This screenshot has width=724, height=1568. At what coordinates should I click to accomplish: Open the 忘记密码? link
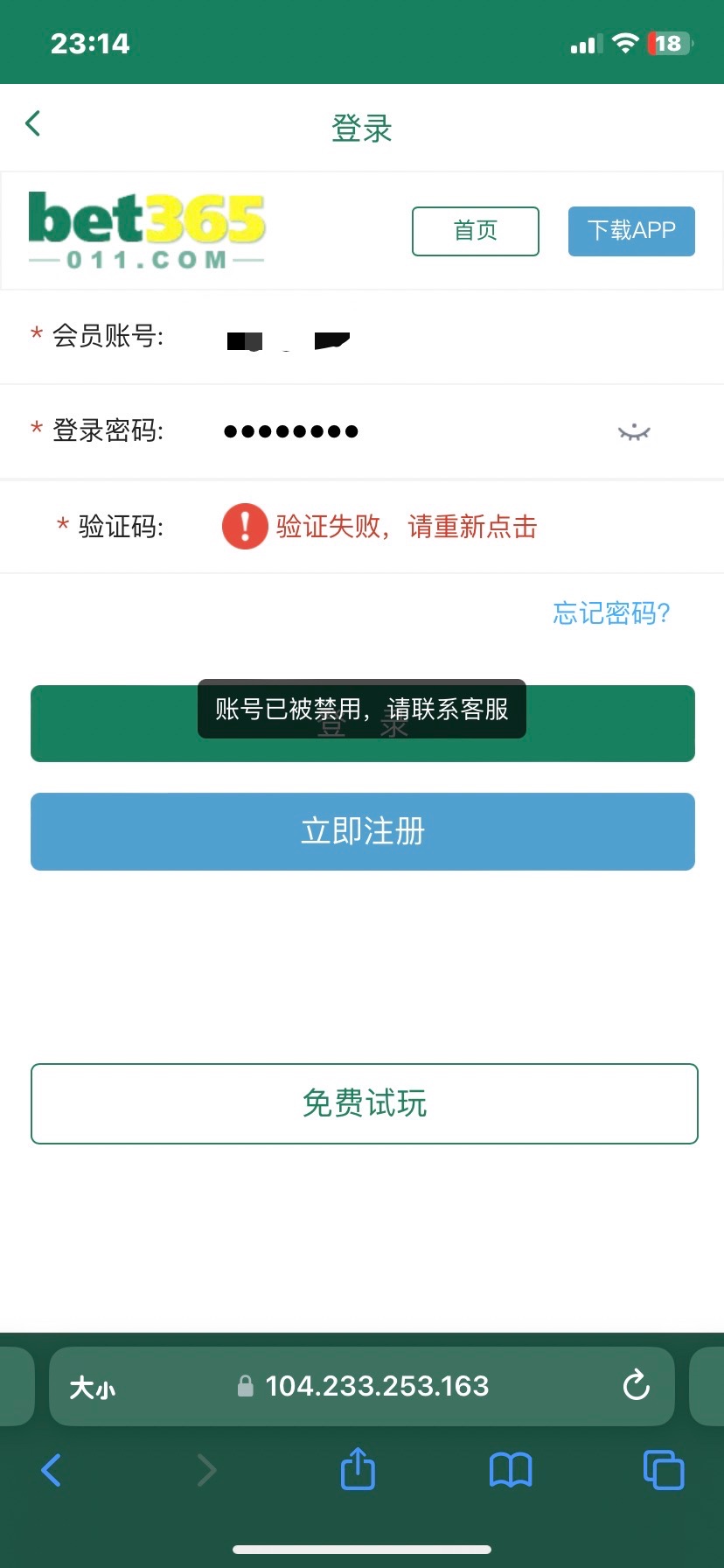tap(611, 613)
